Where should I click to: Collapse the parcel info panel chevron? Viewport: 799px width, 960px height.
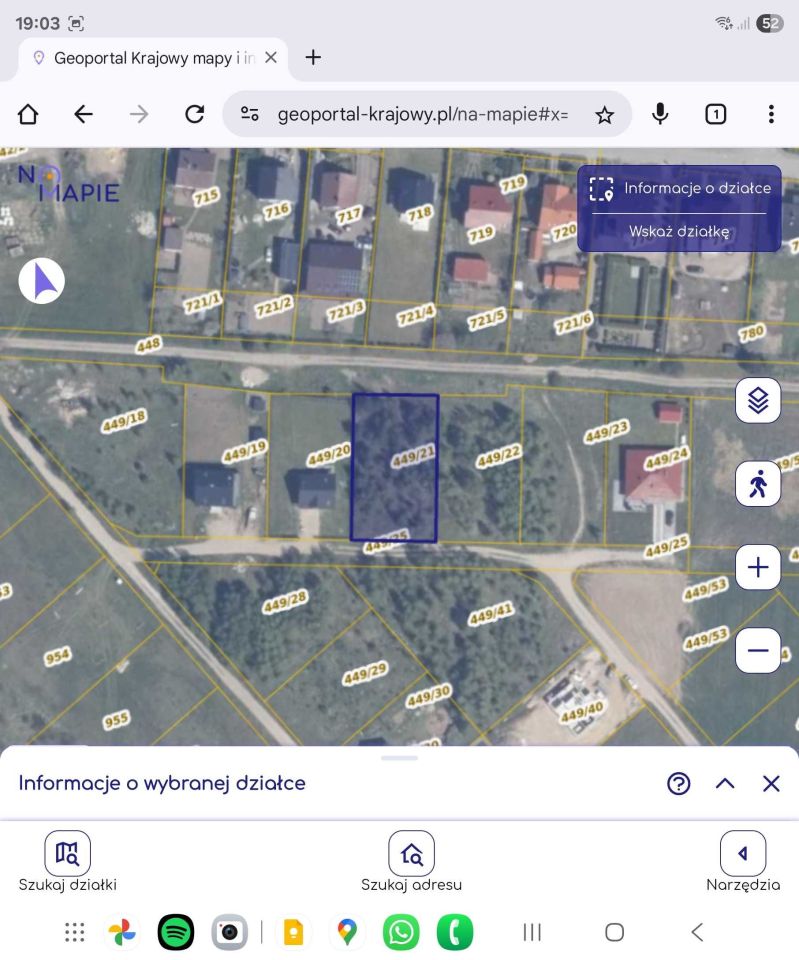(x=725, y=784)
